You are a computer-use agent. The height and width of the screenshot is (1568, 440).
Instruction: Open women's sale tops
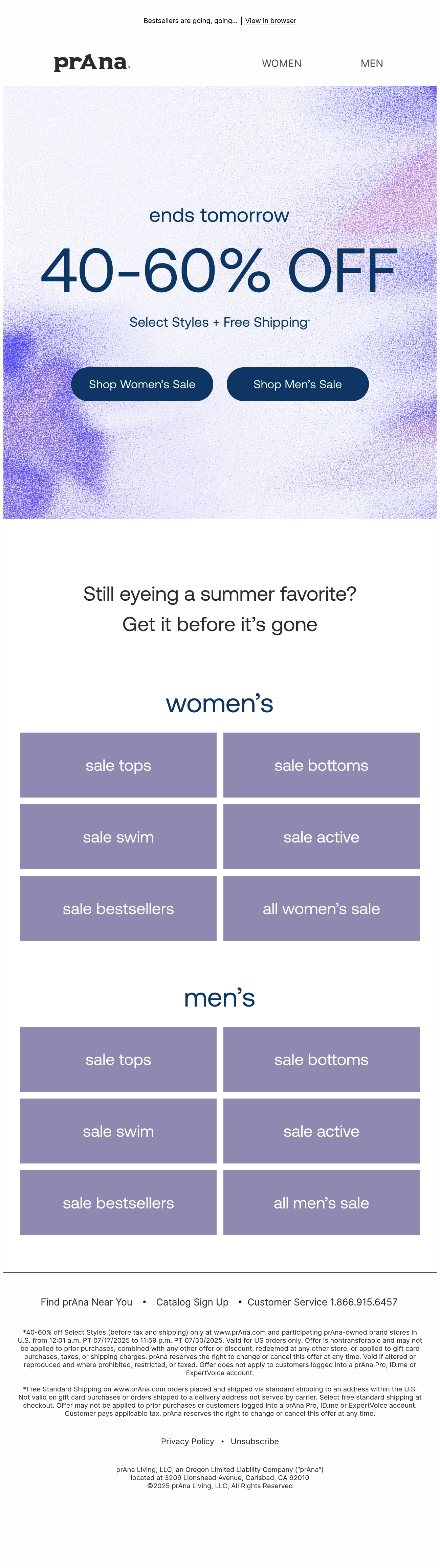click(x=118, y=765)
